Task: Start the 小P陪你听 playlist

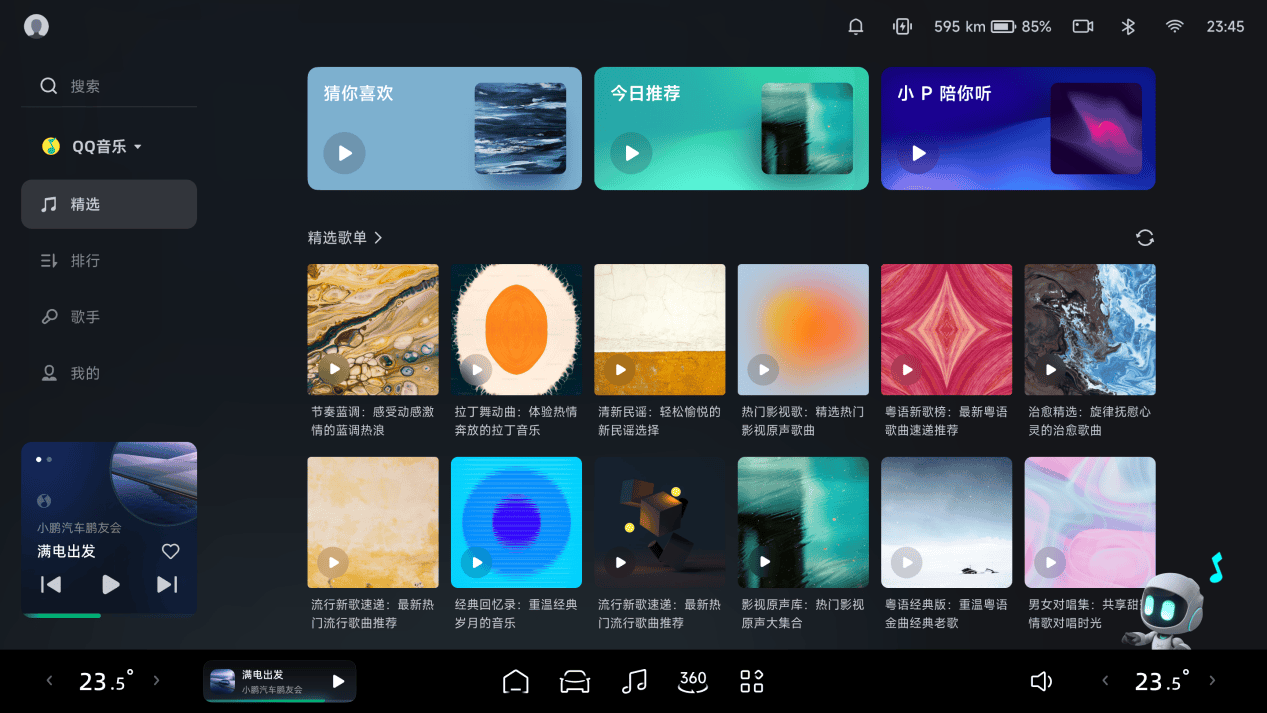Action: pyautogui.click(x=918, y=153)
